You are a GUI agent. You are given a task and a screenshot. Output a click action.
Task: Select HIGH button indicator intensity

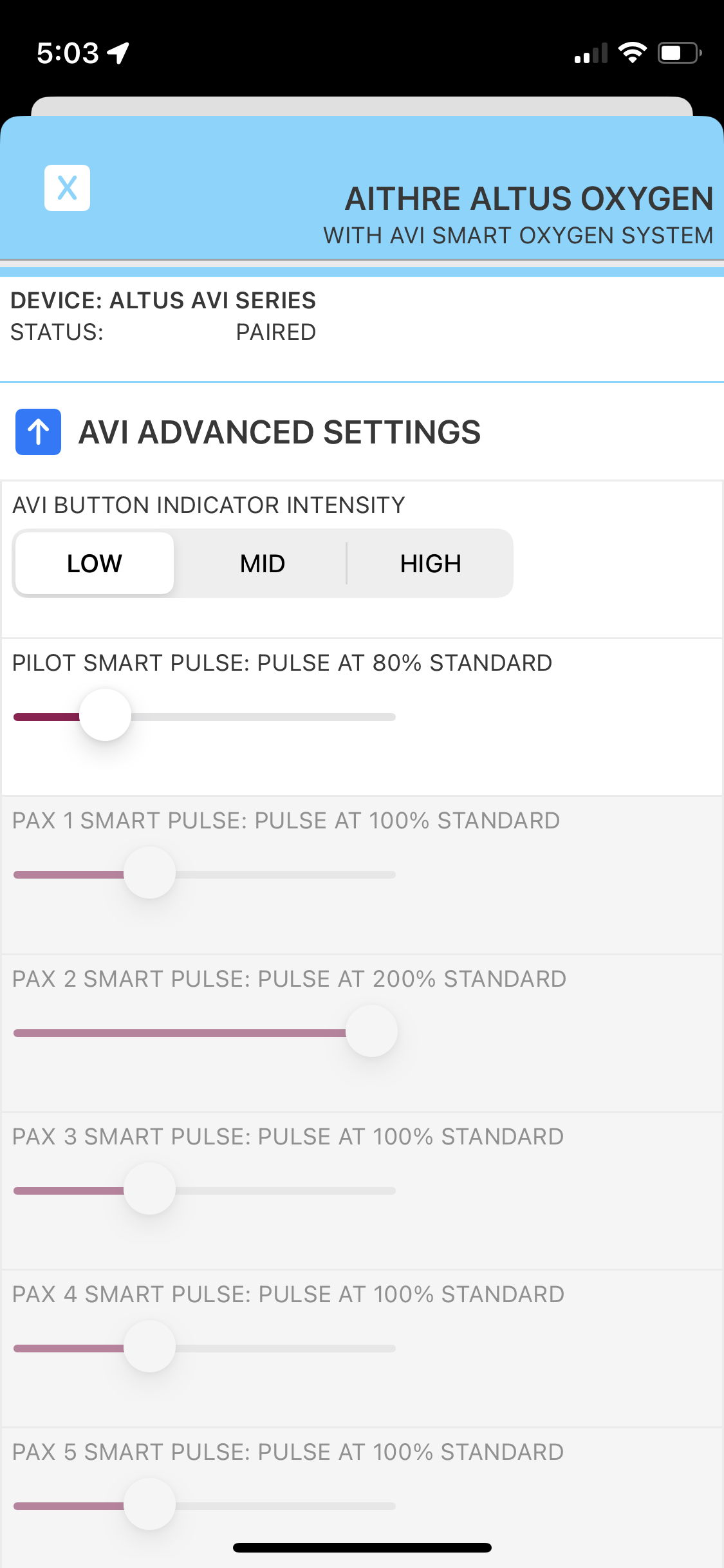[x=431, y=563]
